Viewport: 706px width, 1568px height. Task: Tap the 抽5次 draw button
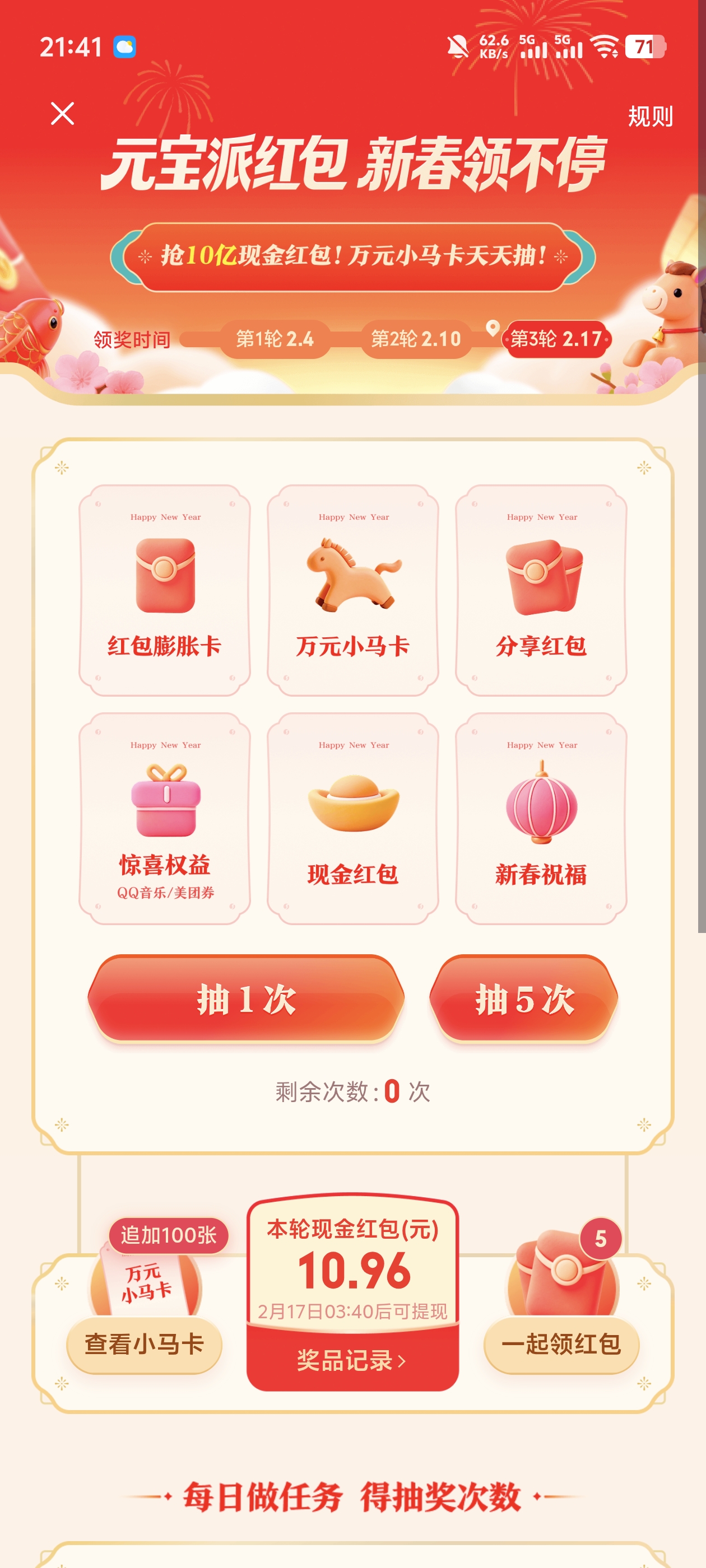pos(524,999)
